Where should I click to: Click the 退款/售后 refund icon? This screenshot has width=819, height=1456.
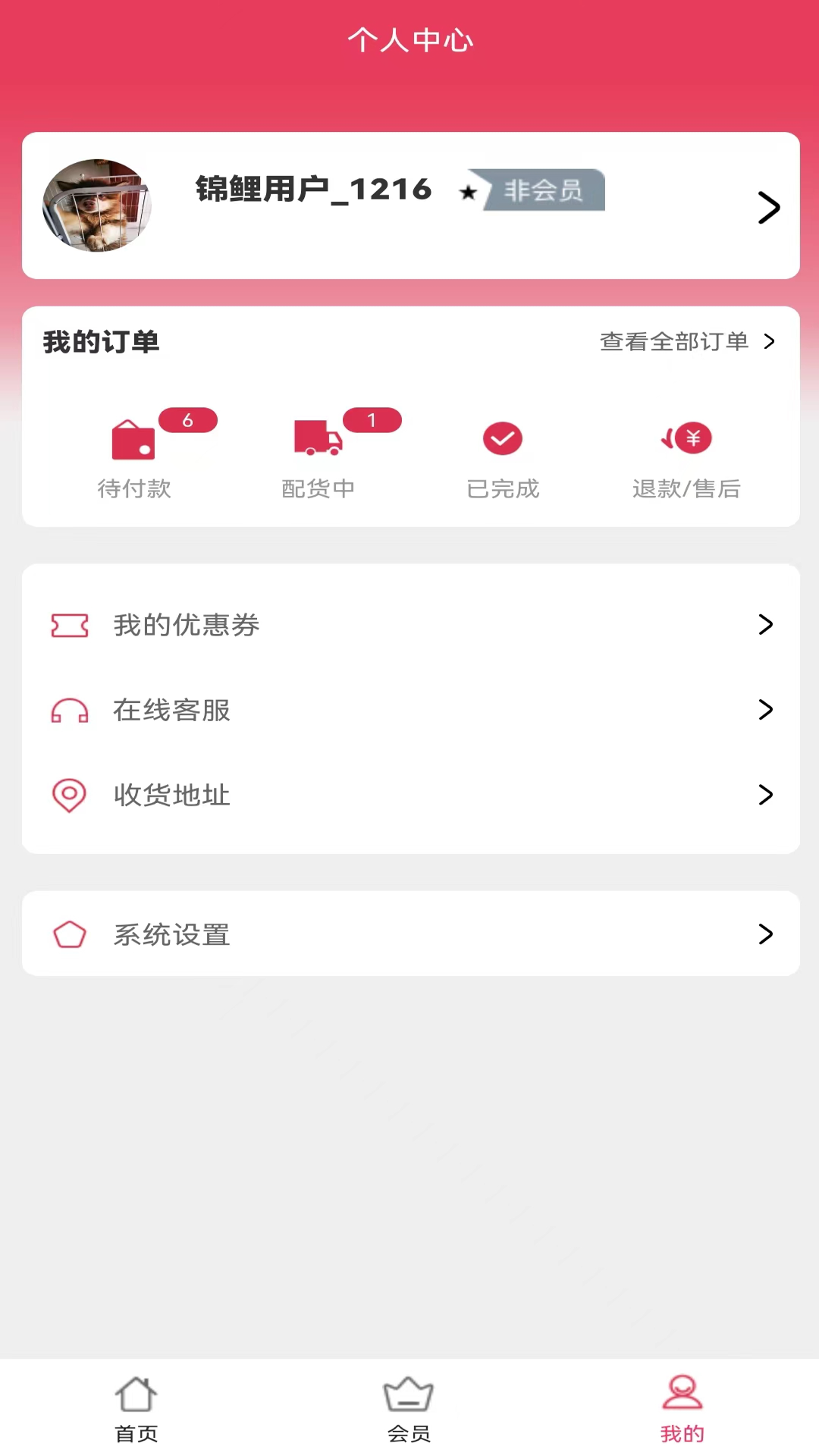(x=686, y=439)
